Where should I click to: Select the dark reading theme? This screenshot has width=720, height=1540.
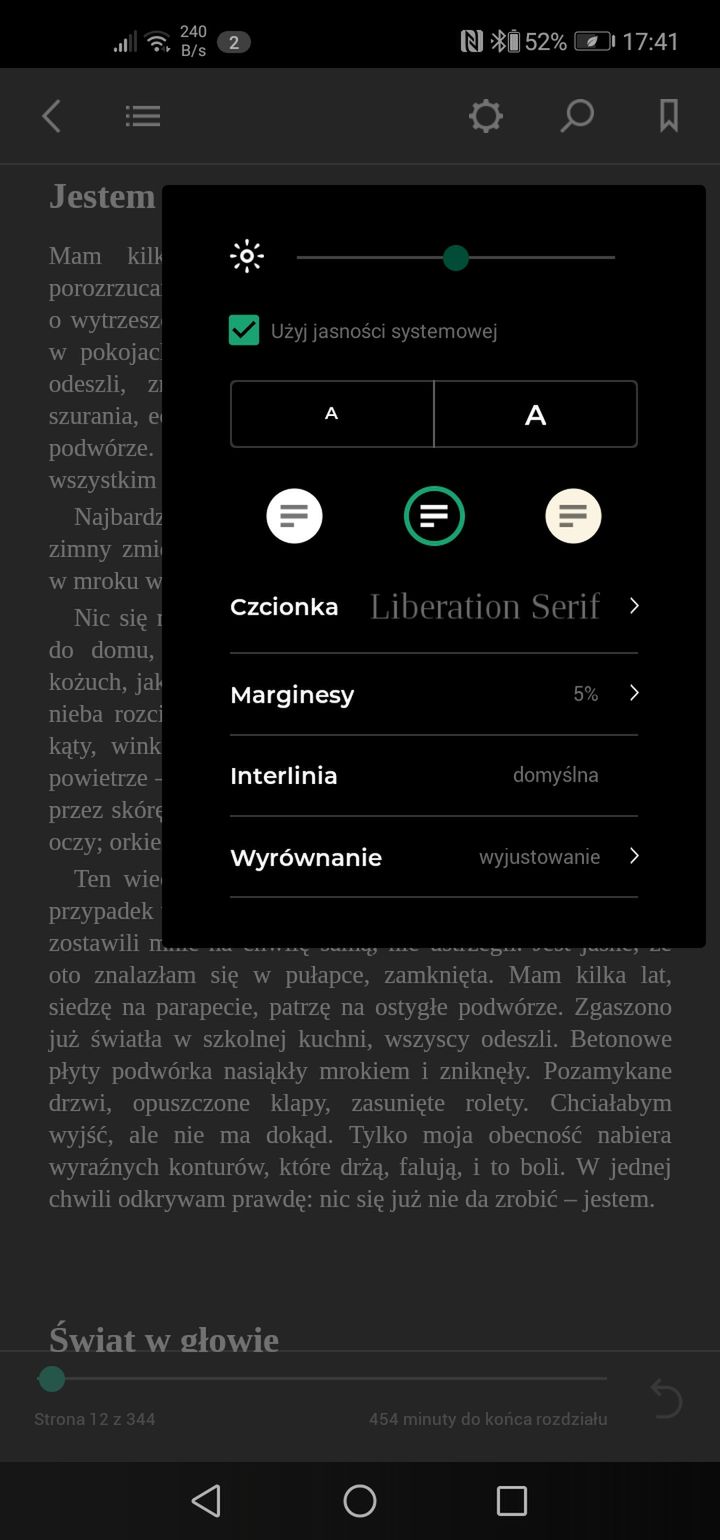(434, 516)
